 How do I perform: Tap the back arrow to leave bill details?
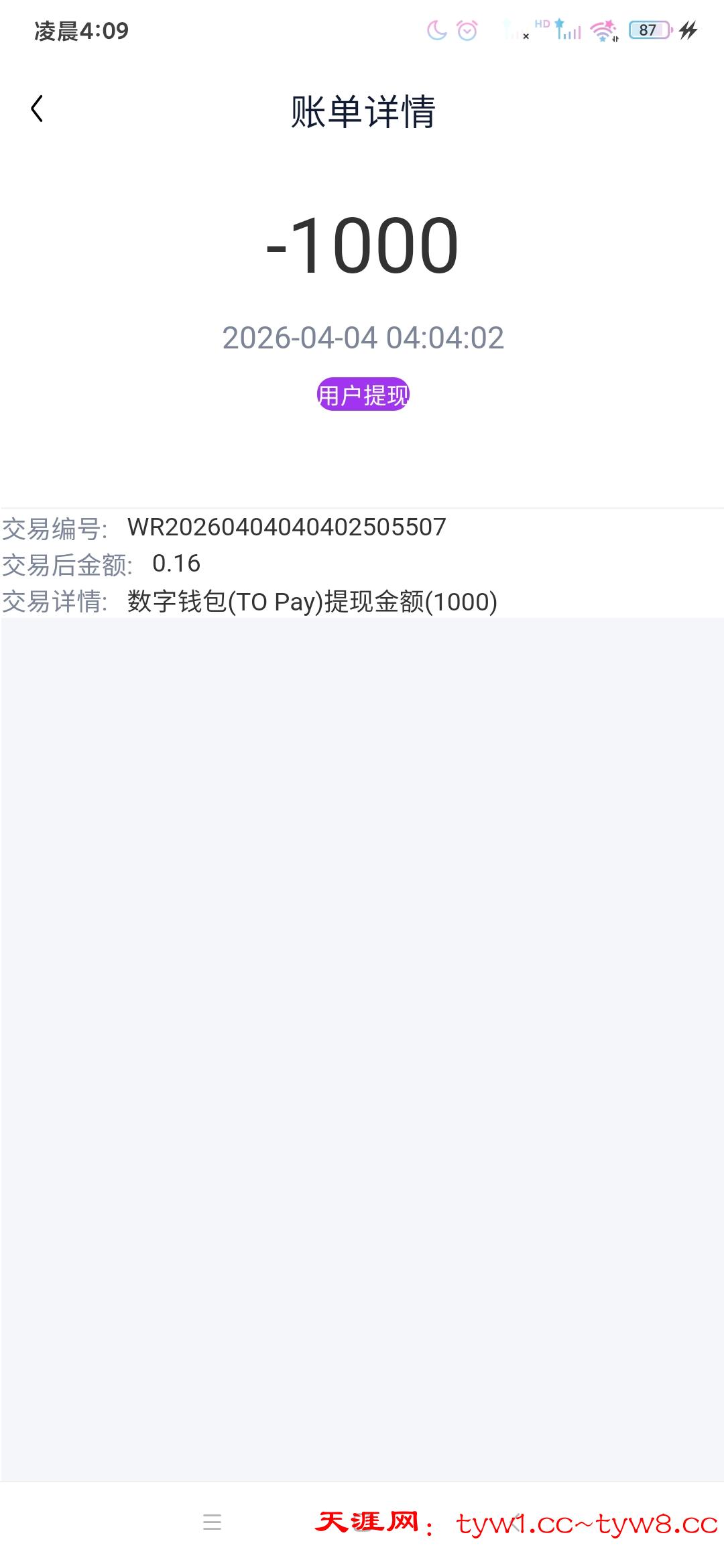coord(38,109)
